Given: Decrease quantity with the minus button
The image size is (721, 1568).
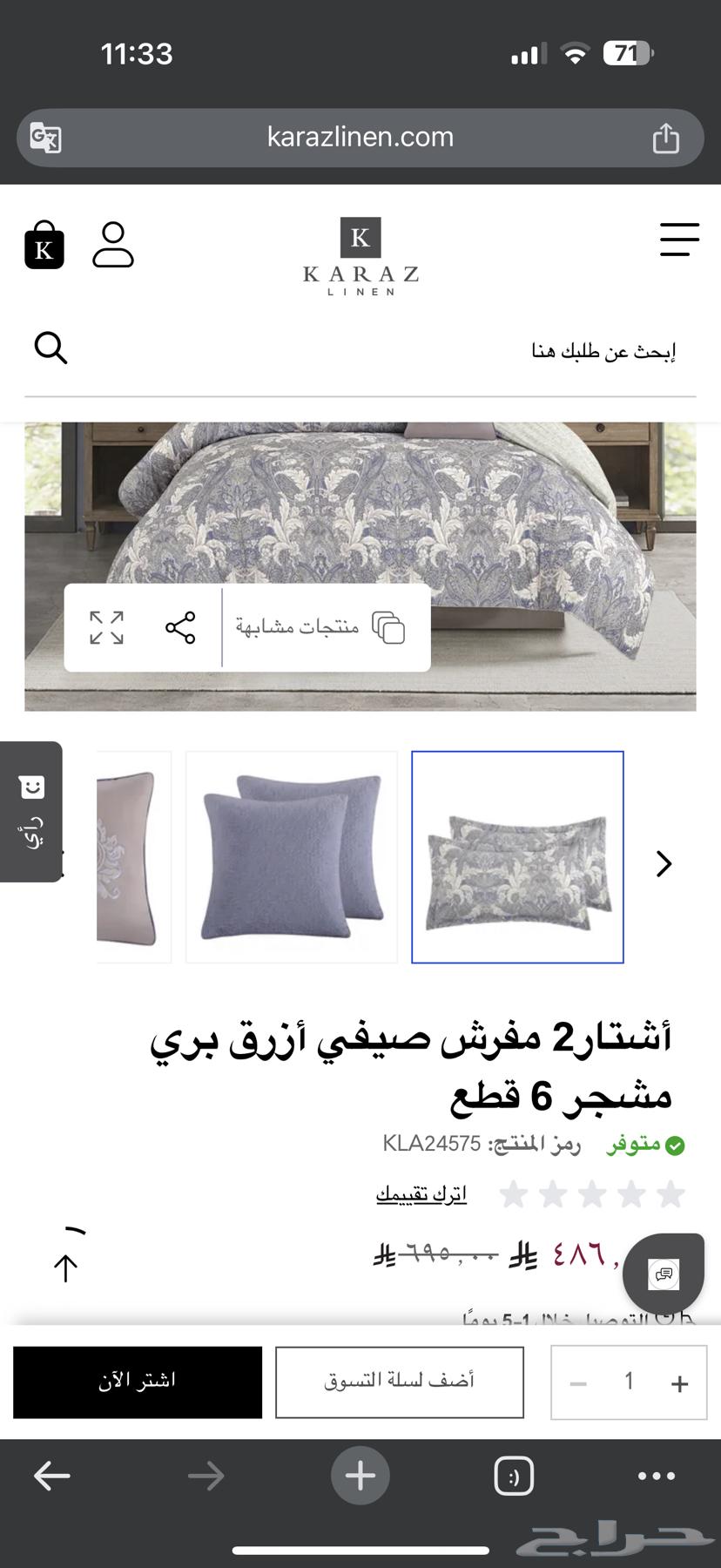Looking at the screenshot, I should [578, 1383].
